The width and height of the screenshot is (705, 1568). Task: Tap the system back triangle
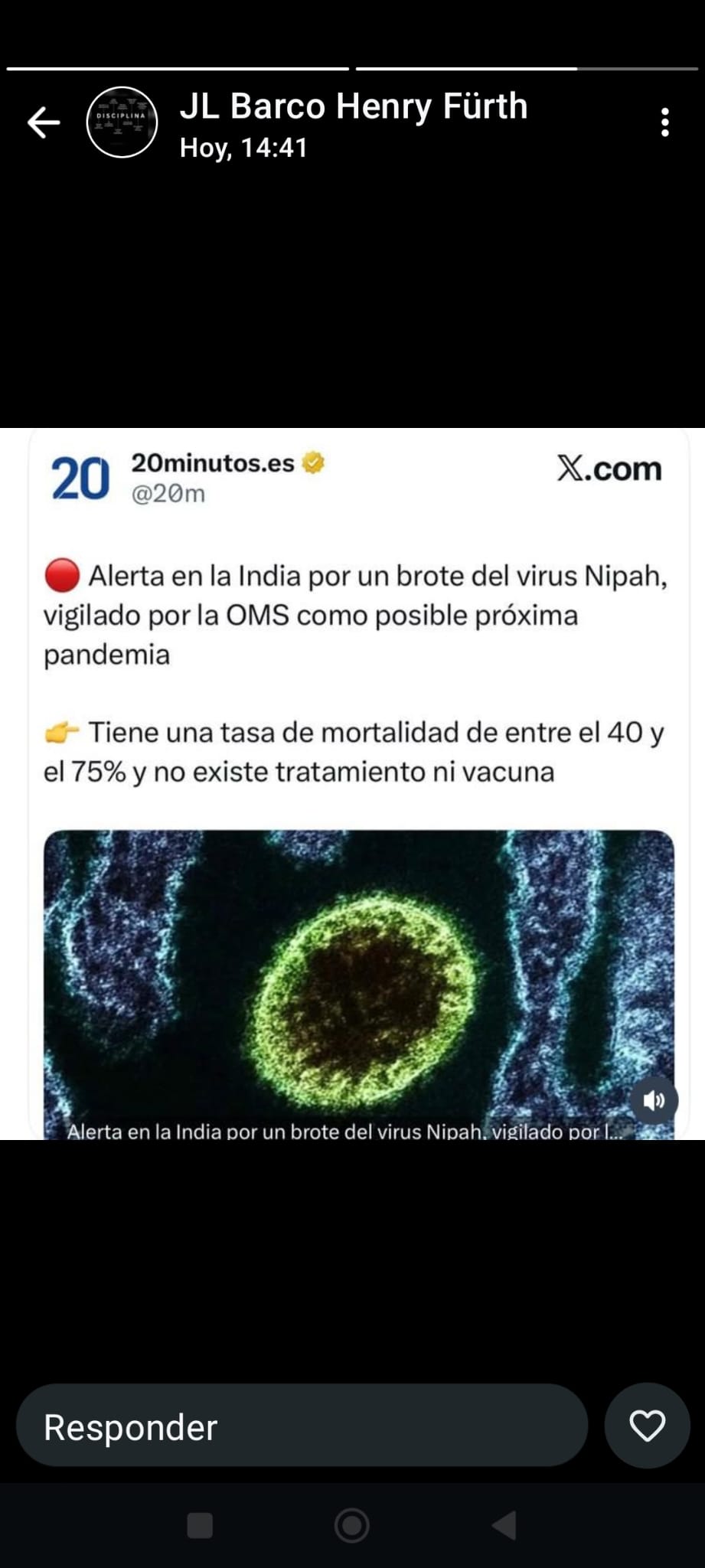[504, 1525]
